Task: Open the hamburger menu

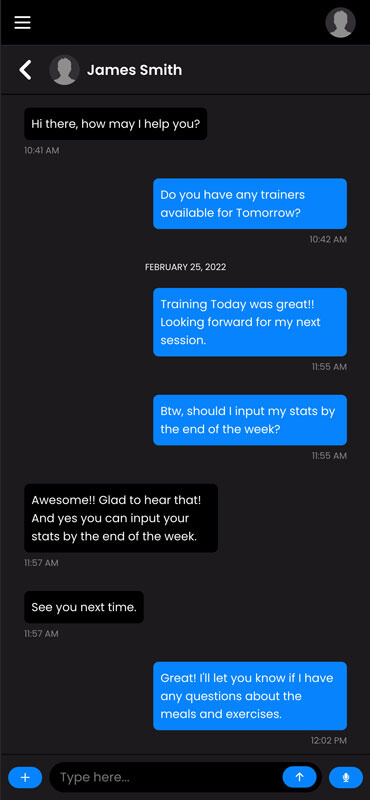Action: (22, 22)
